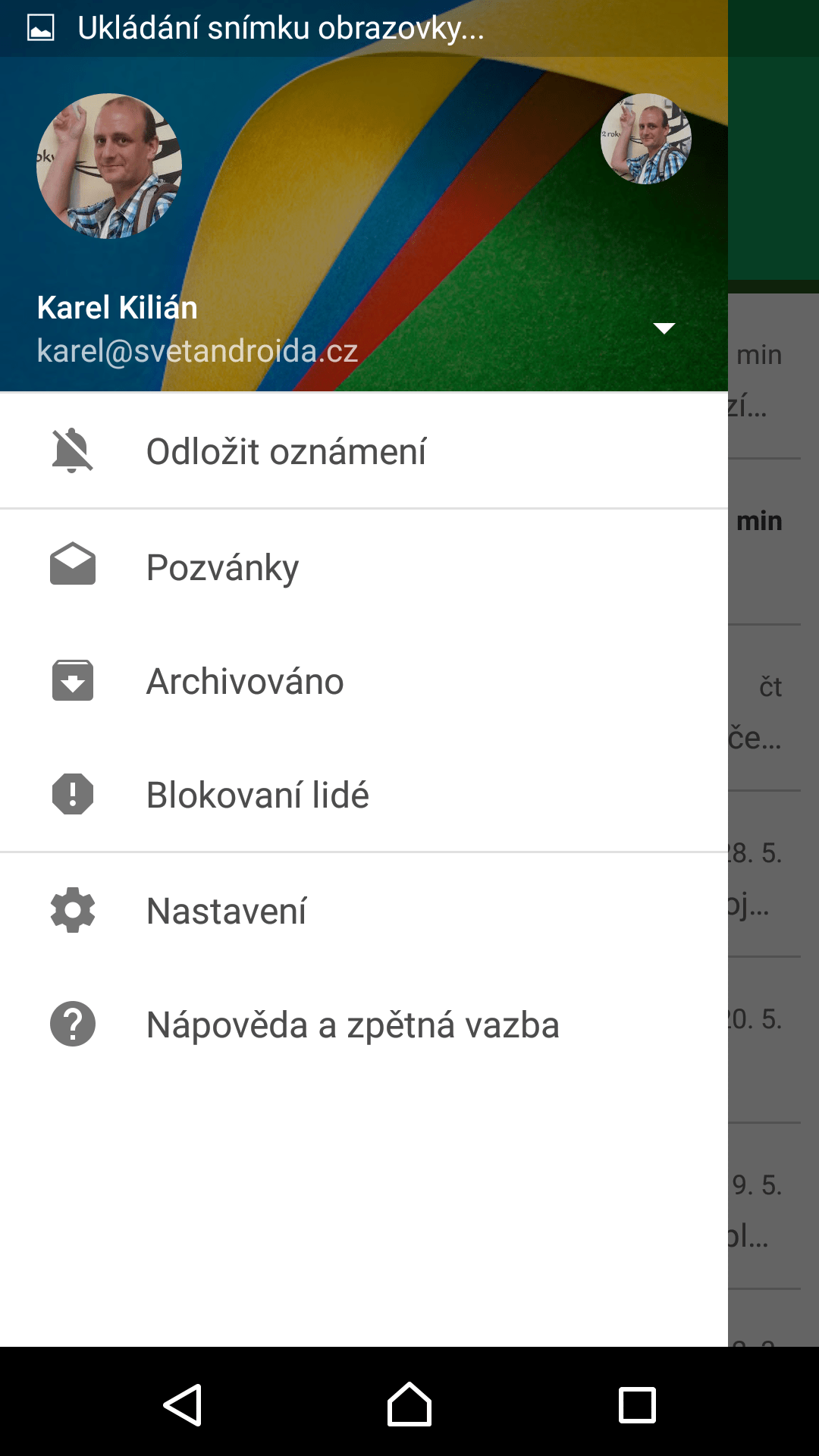Screen dimensions: 819x1456
Task: Open Archivováno conversations
Action: pos(244,681)
